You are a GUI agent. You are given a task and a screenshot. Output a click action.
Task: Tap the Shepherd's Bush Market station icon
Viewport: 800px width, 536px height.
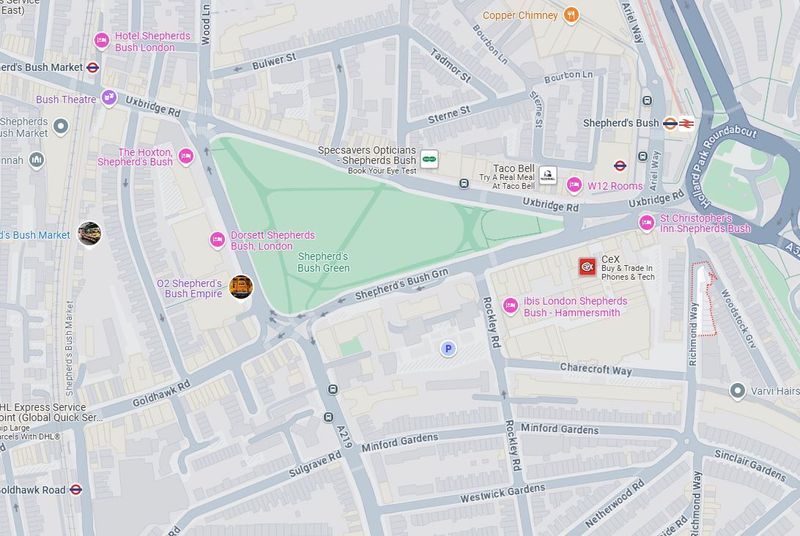[x=91, y=69]
